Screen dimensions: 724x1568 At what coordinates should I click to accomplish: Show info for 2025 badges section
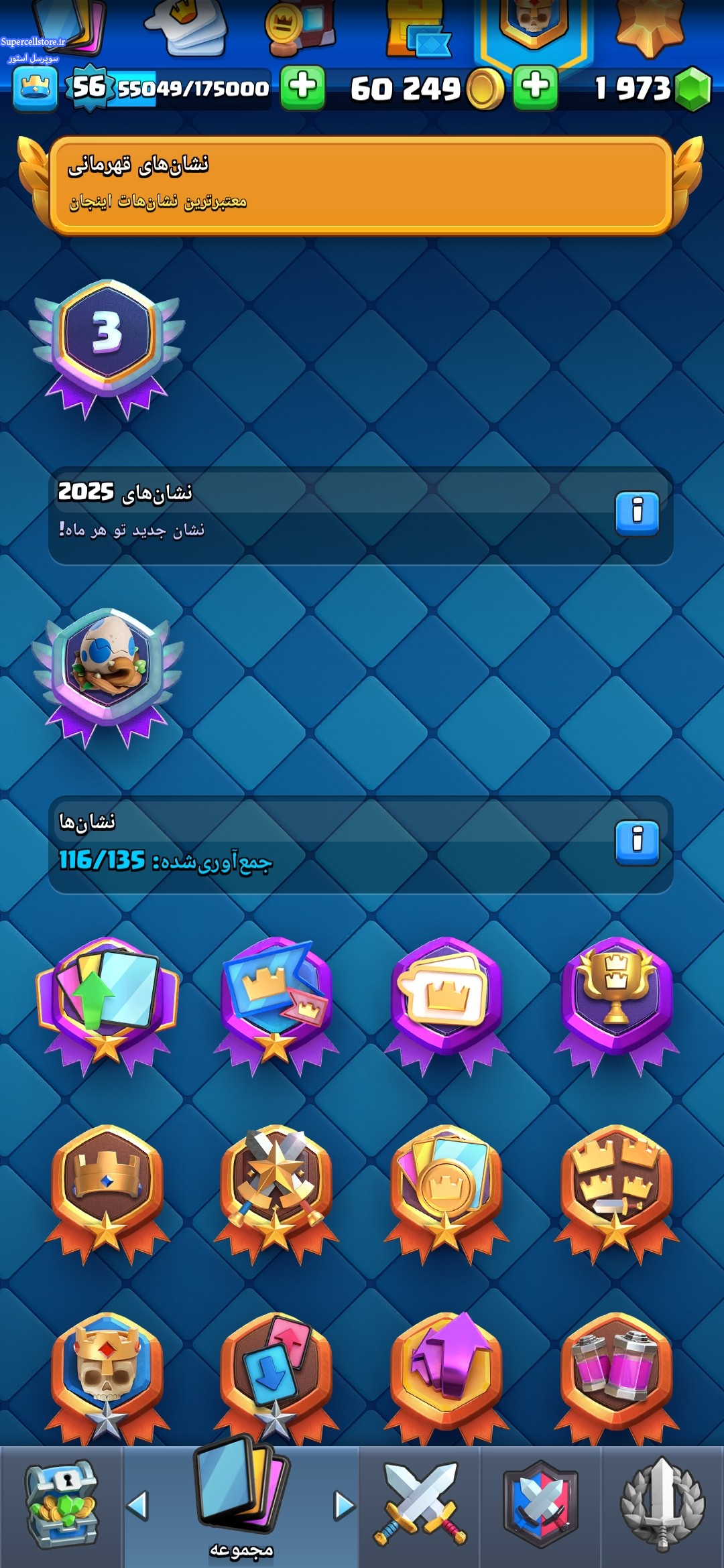(x=637, y=514)
